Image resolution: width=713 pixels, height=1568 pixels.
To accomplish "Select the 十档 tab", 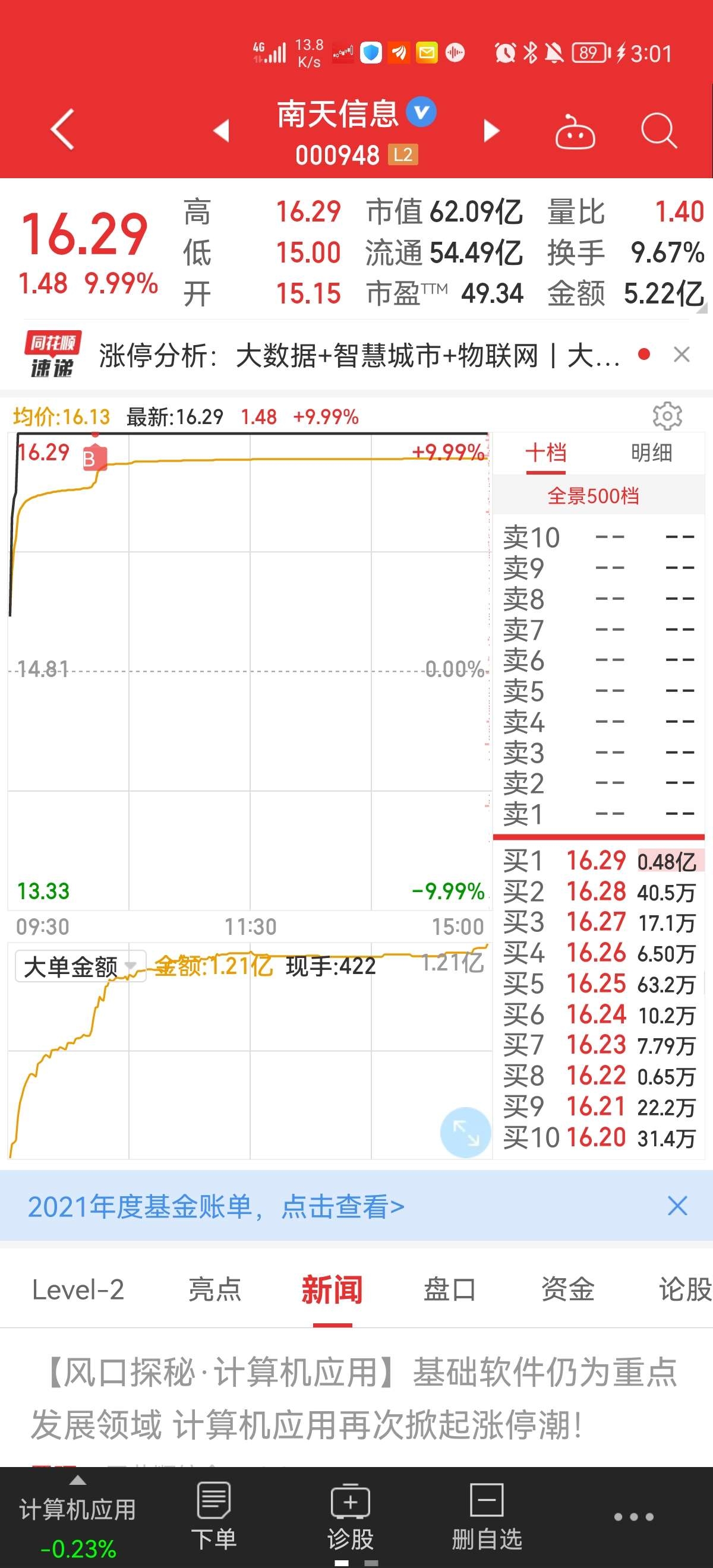I will pyautogui.click(x=545, y=453).
